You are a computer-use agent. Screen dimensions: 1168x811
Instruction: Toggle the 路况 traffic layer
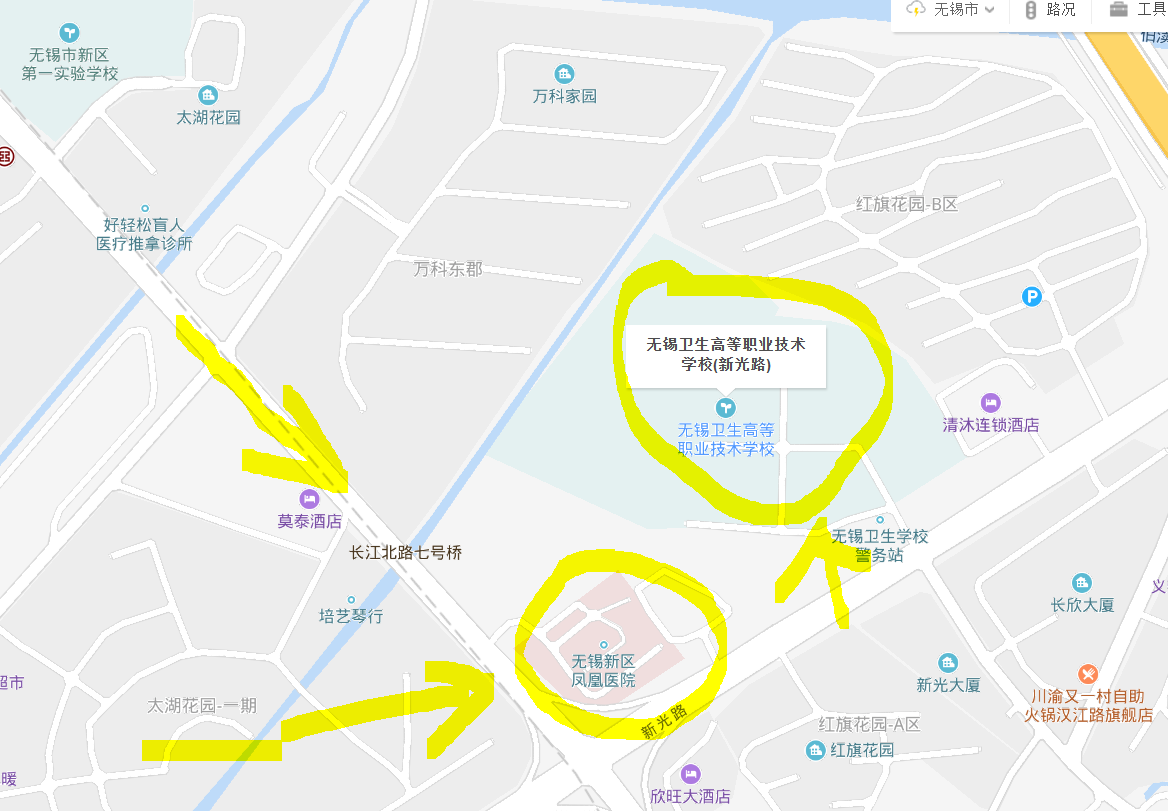[1050, 10]
